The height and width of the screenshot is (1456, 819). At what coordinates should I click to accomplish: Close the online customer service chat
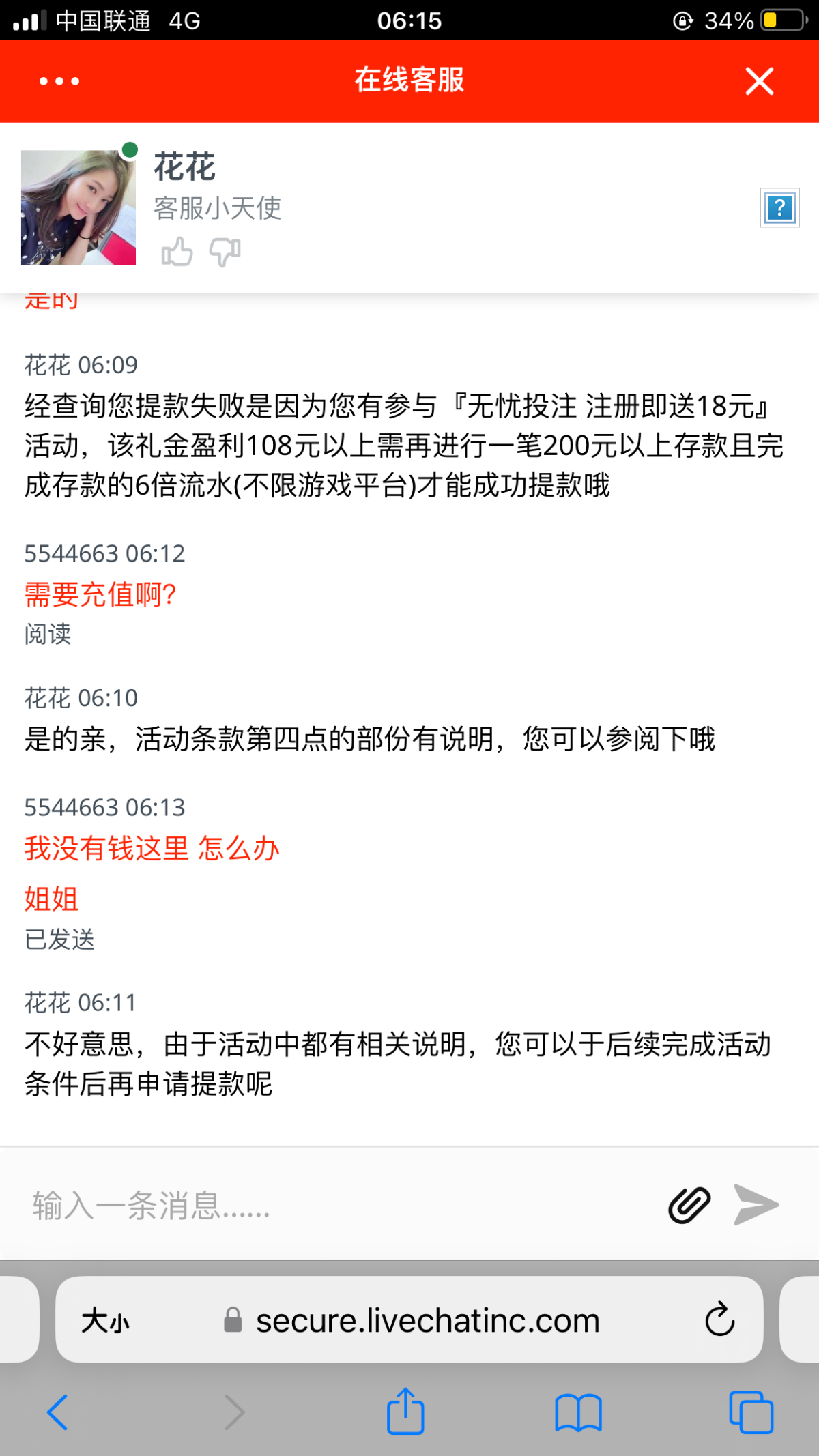click(x=759, y=81)
